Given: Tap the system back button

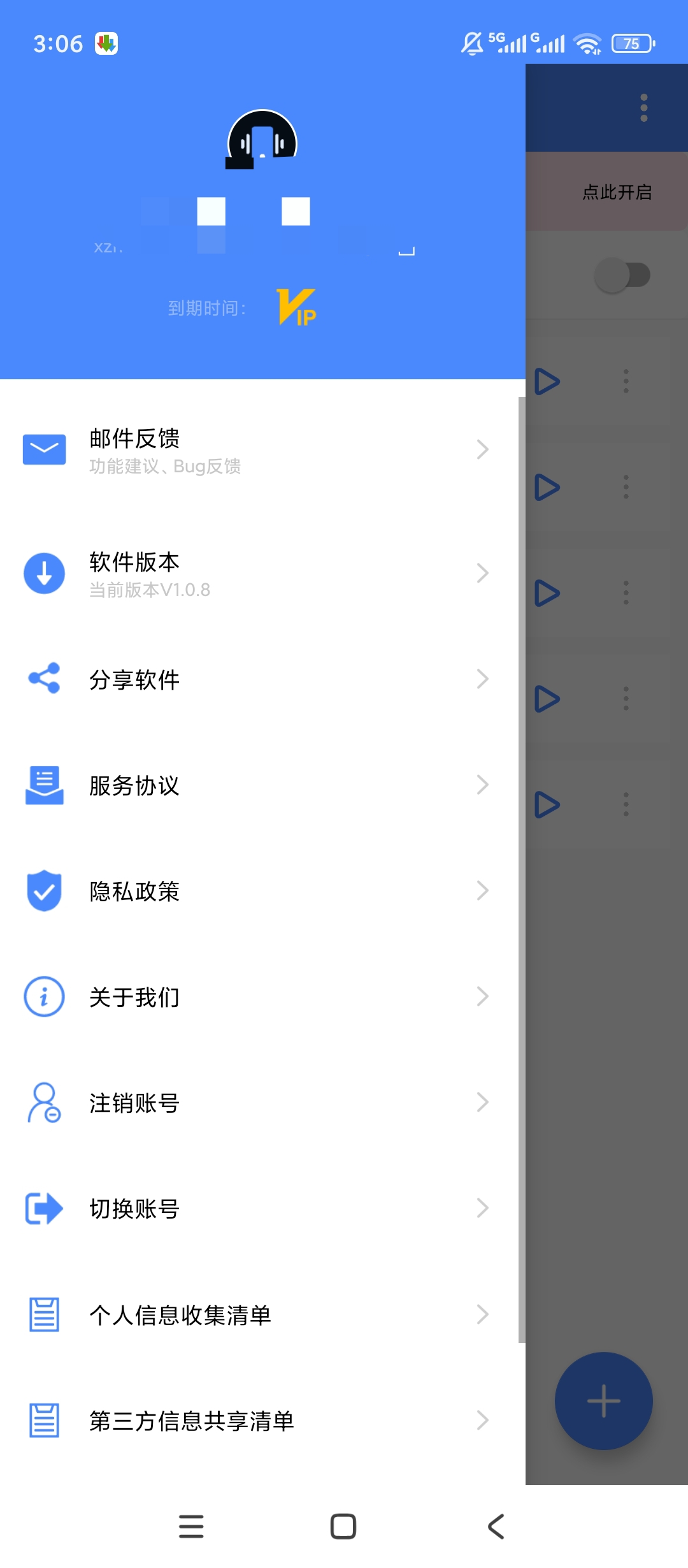Looking at the screenshot, I should [x=496, y=1527].
